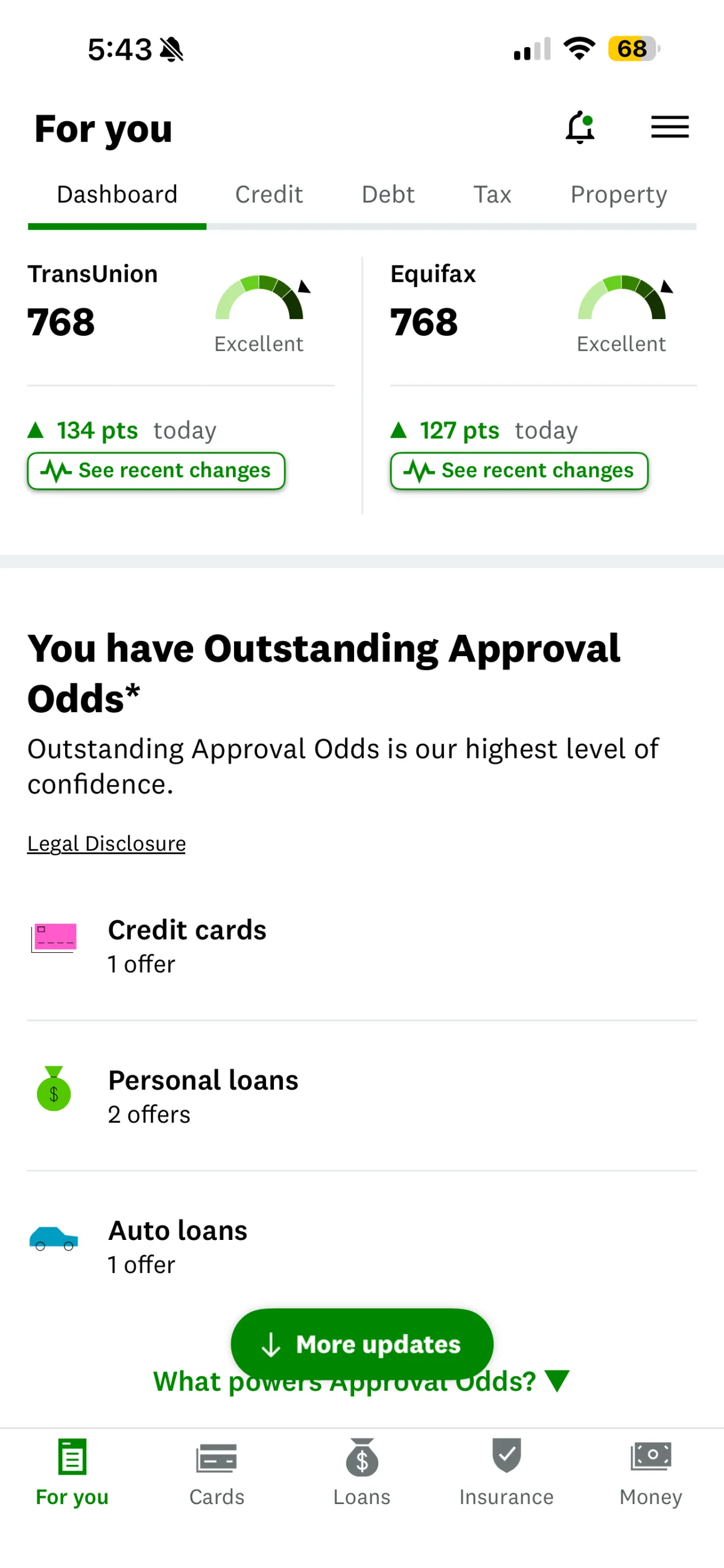See recent changes for Equifax

tap(519, 470)
